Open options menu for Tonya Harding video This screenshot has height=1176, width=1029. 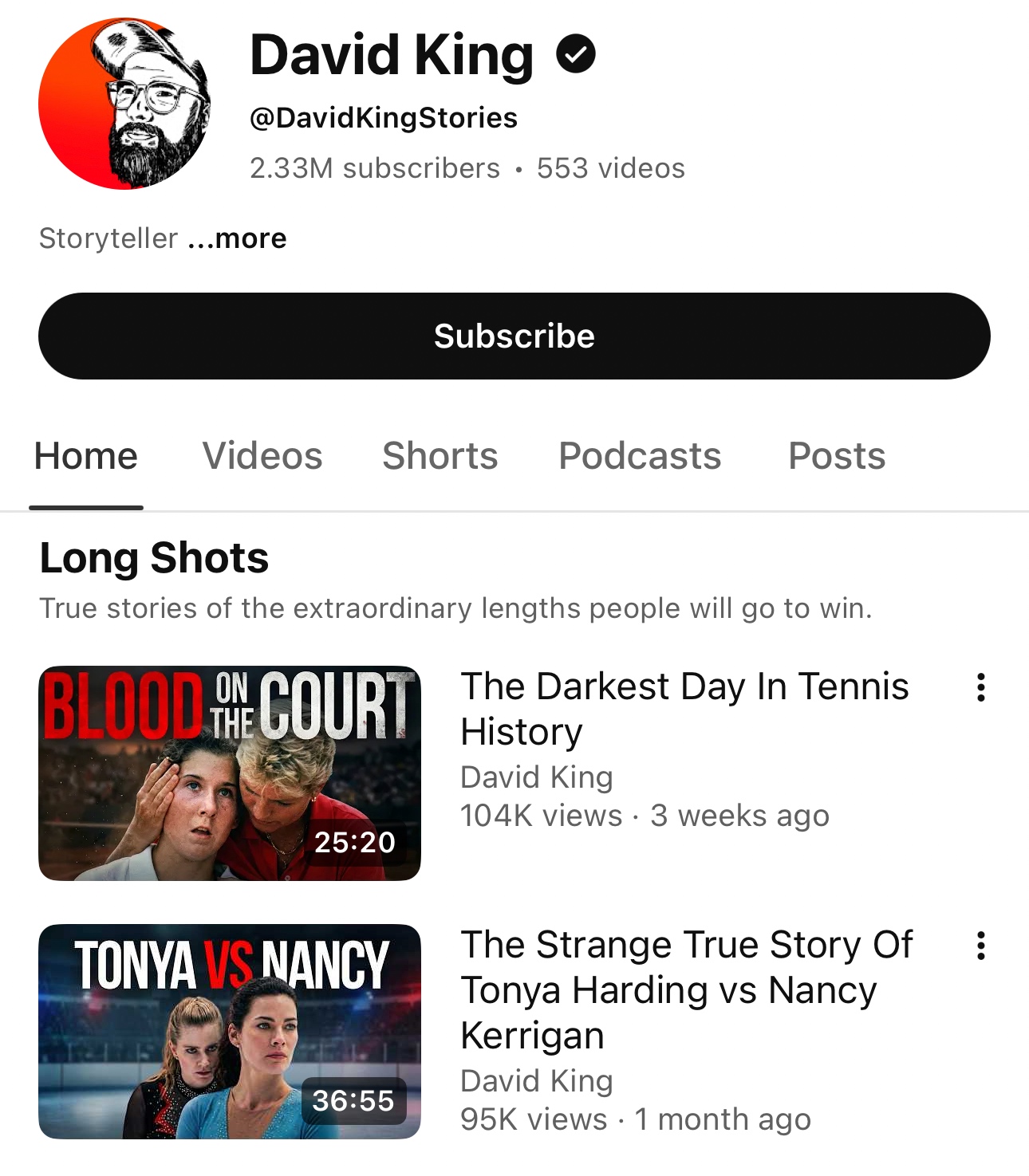(x=980, y=946)
